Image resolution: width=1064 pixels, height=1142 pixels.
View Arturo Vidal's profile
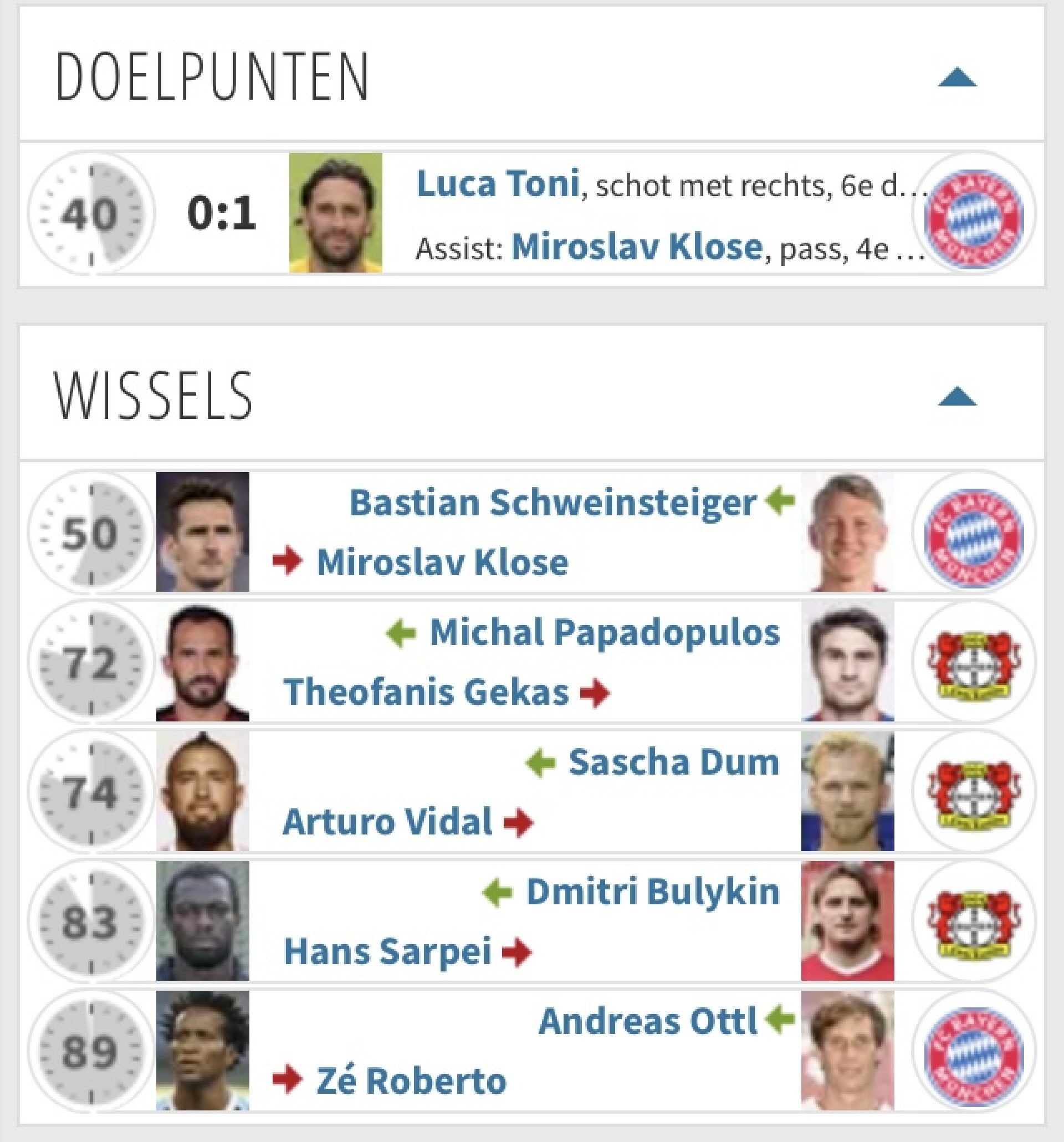(388, 822)
